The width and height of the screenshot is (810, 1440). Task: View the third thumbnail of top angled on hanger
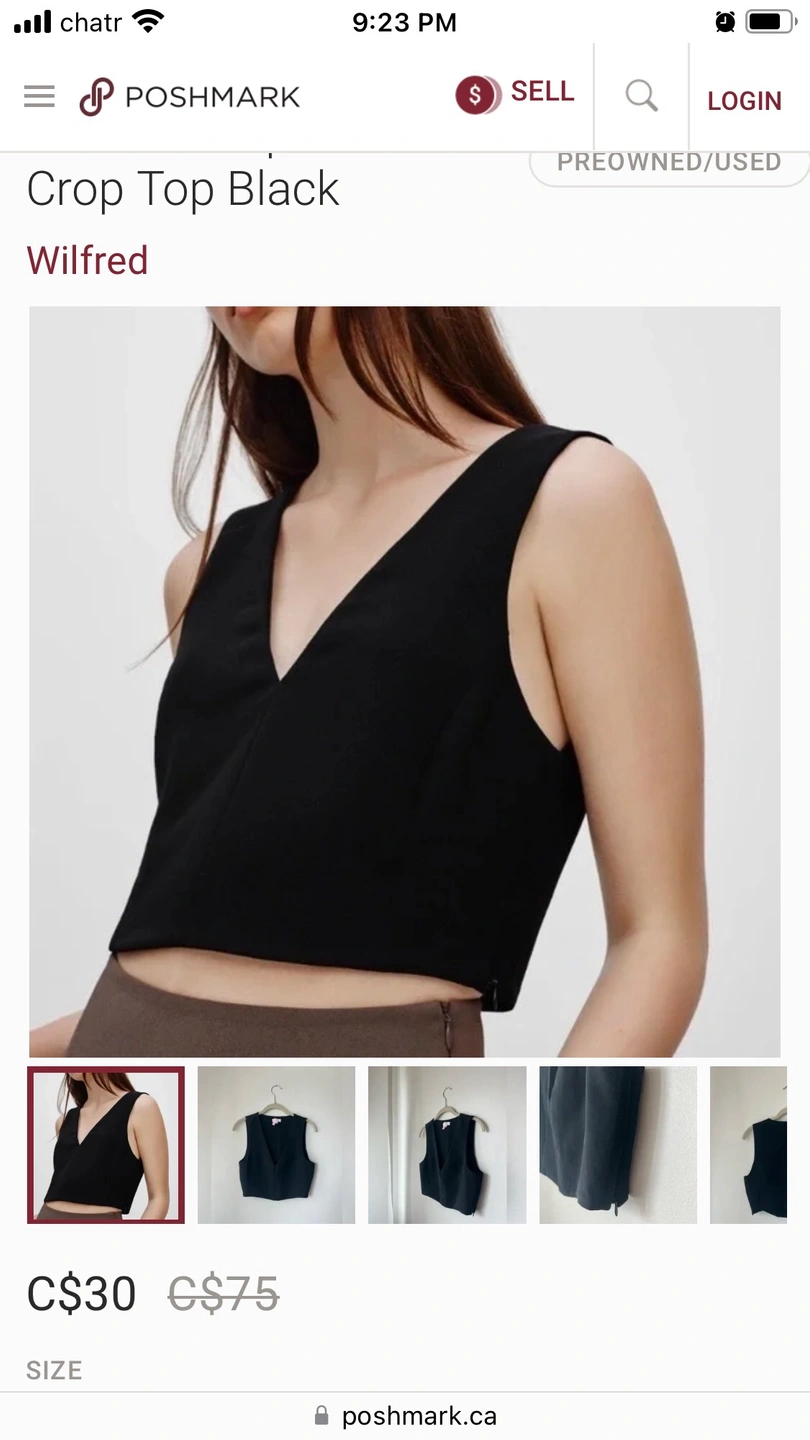447,1145
